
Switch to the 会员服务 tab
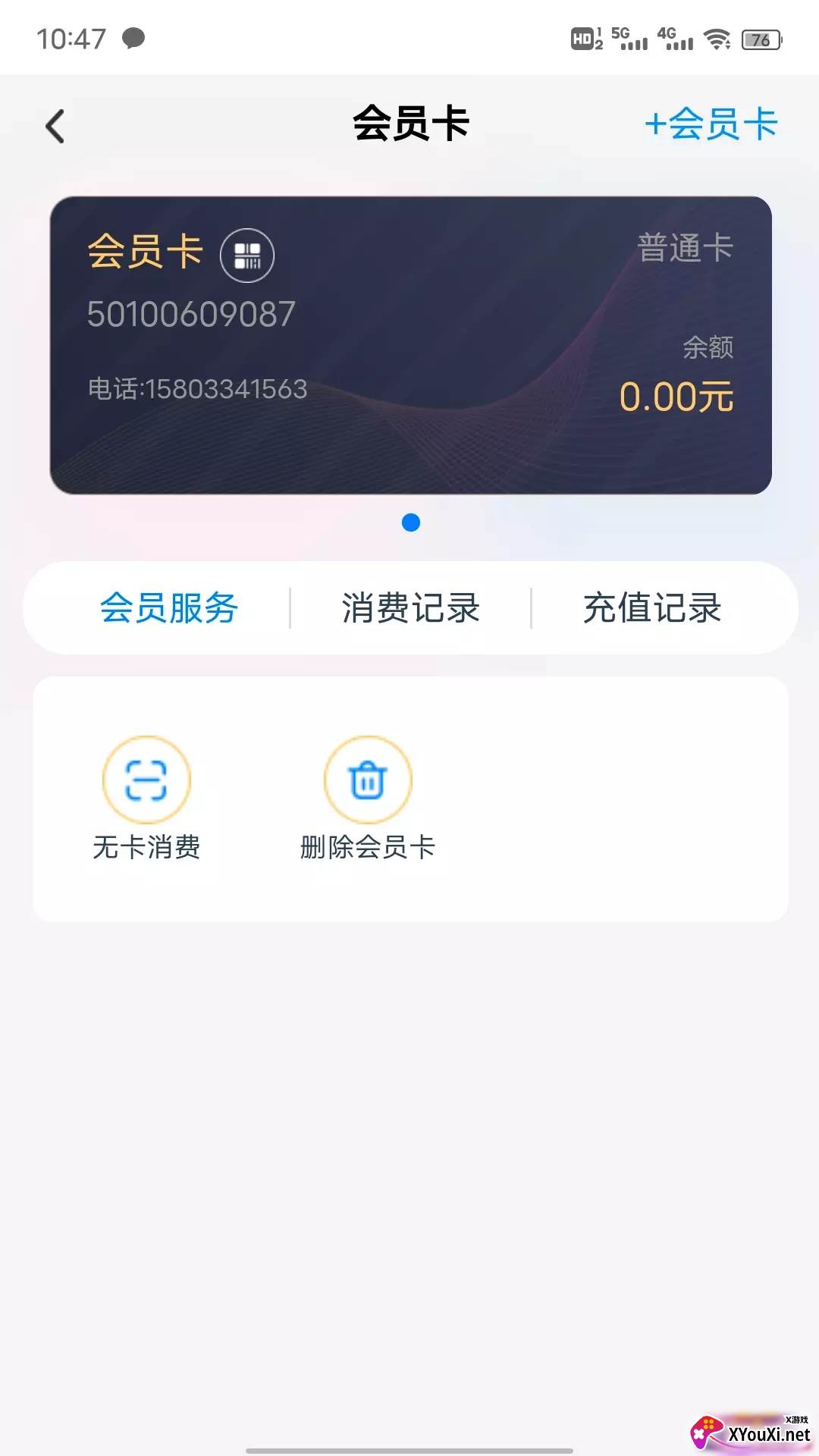click(x=168, y=608)
